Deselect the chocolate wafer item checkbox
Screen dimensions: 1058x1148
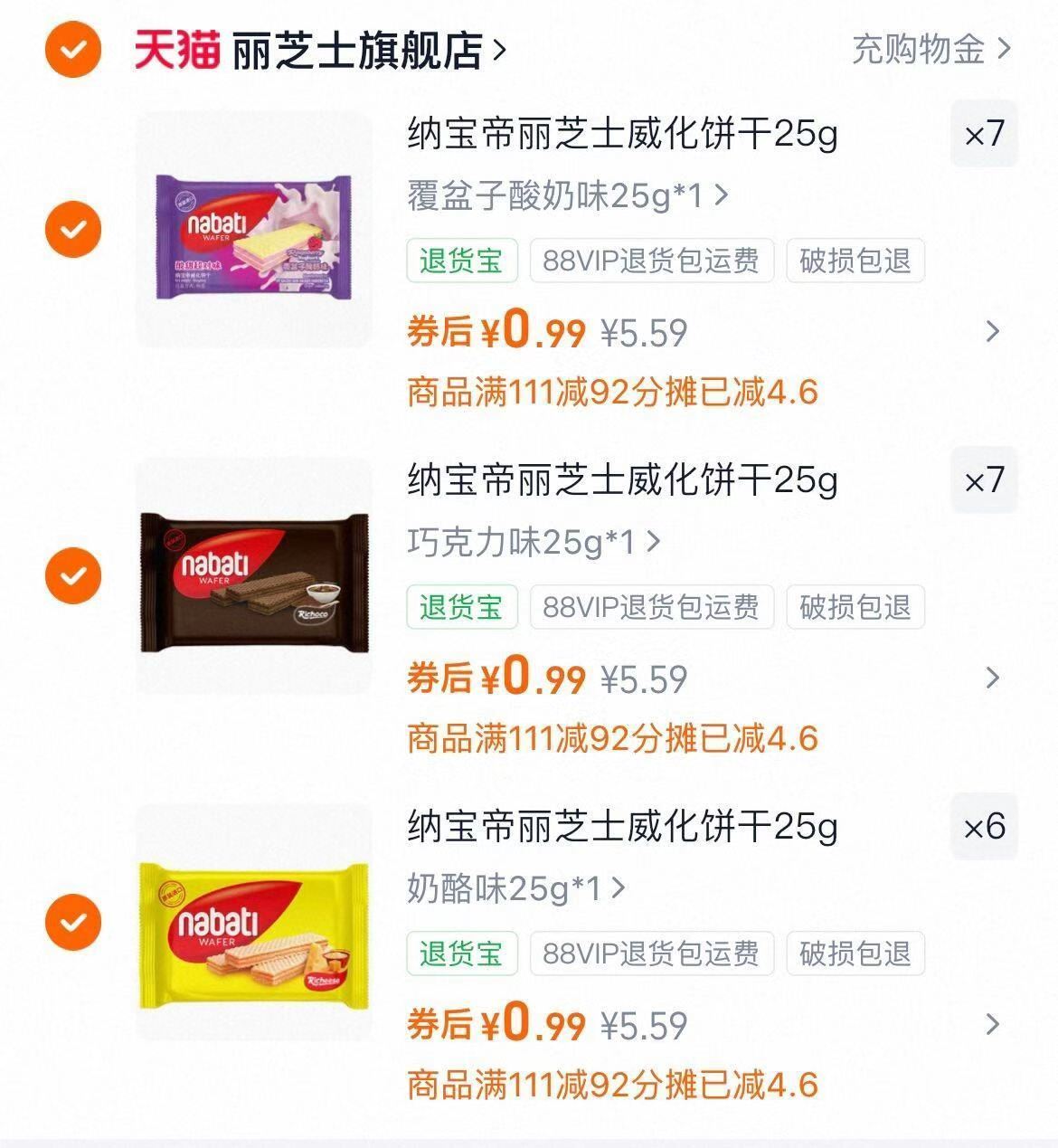pos(71,576)
